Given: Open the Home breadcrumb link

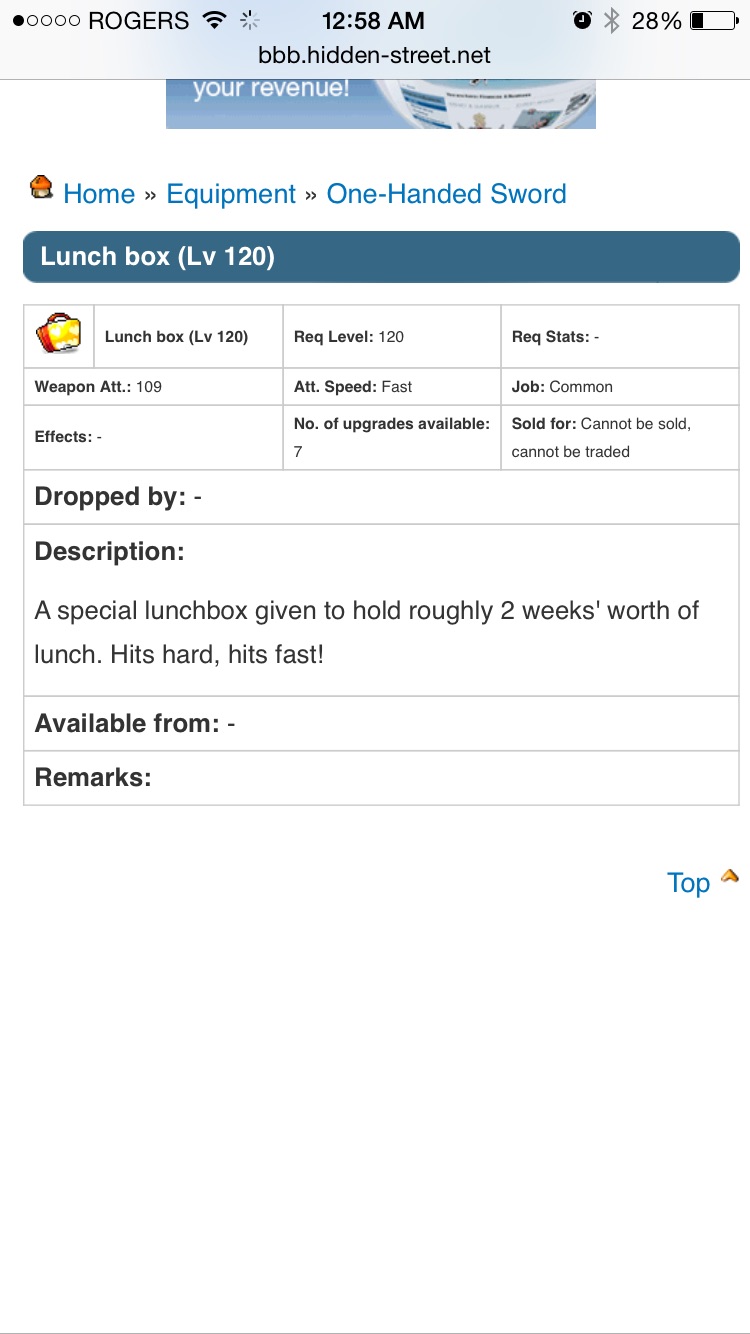Looking at the screenshot, I should click(x=98, y=194).
